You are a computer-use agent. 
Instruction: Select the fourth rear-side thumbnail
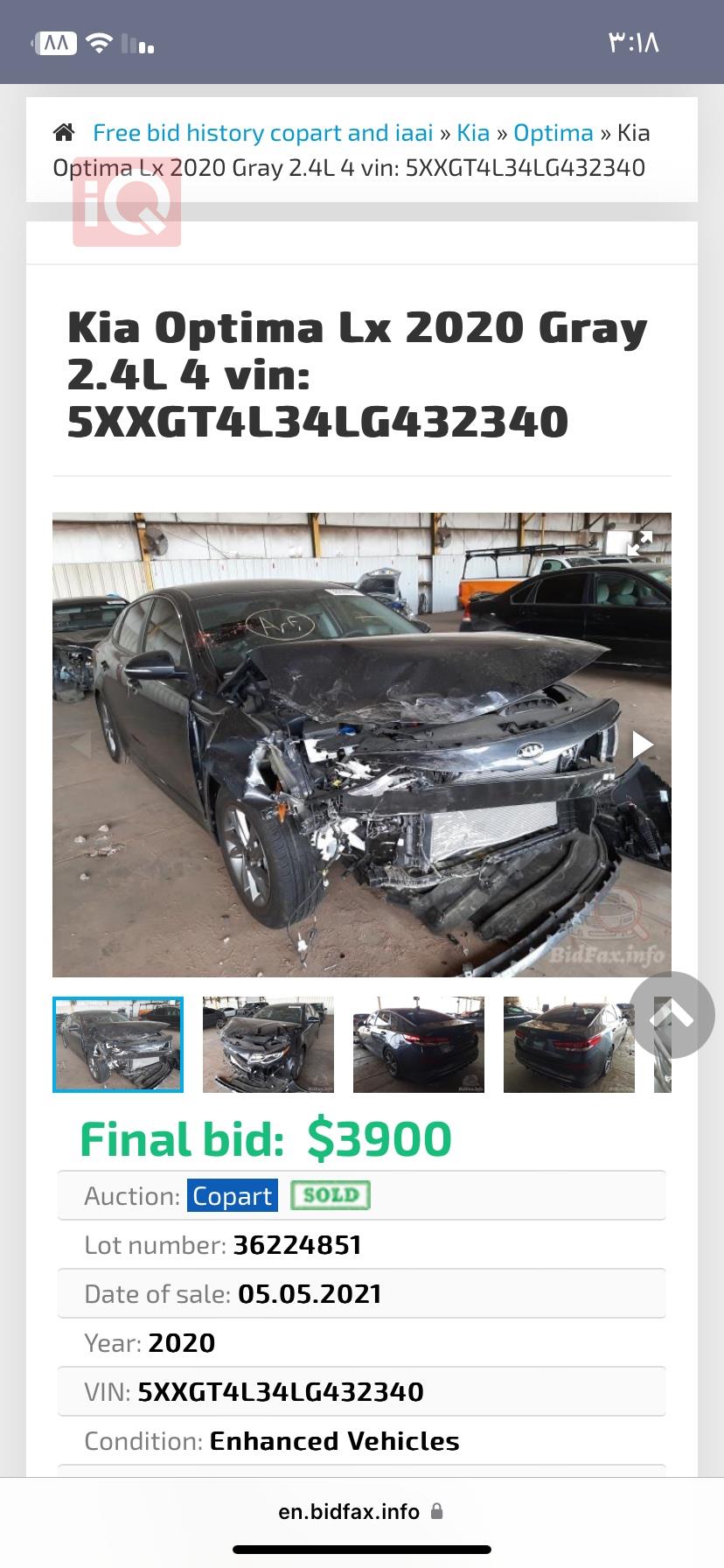pos(569,1045)
